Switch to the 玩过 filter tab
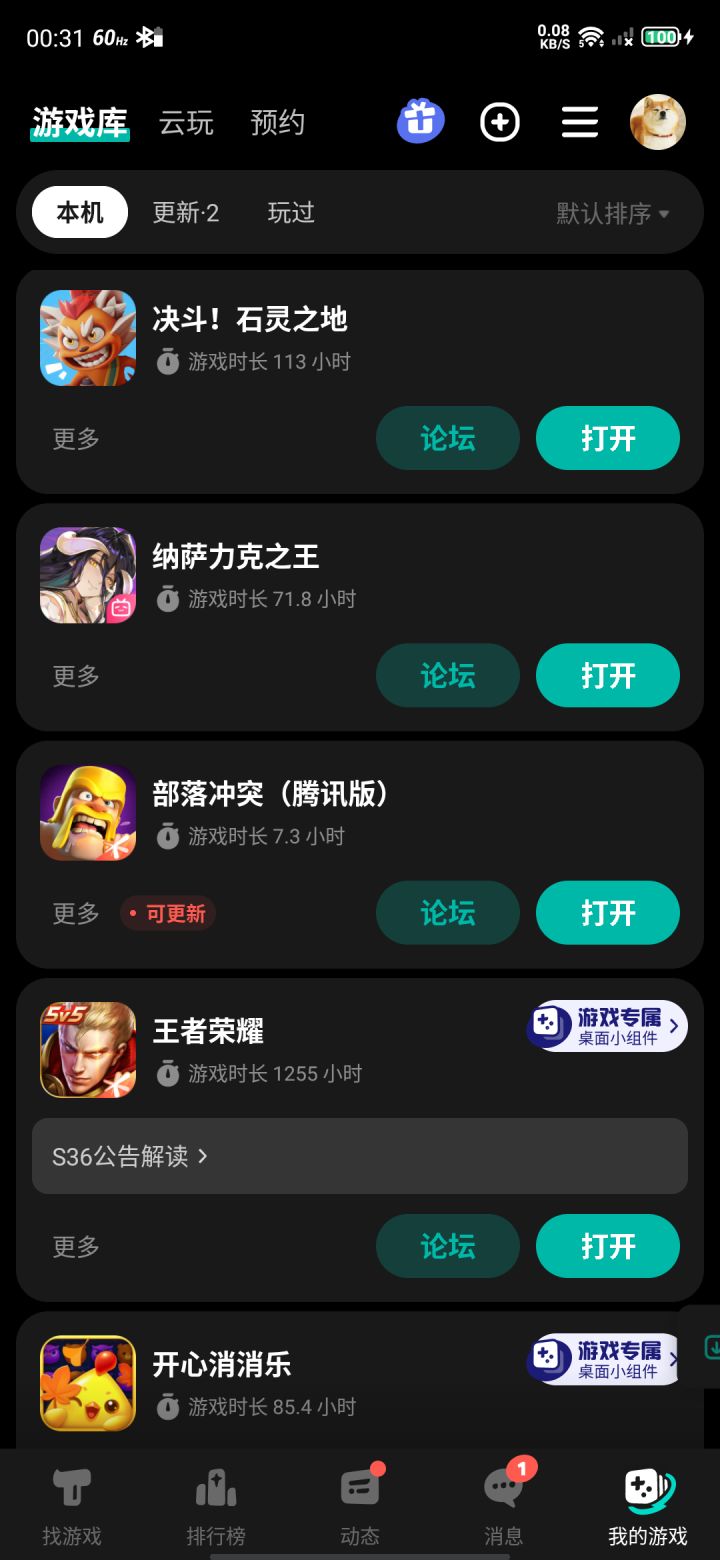720x1560 pixels. [291, 213]
